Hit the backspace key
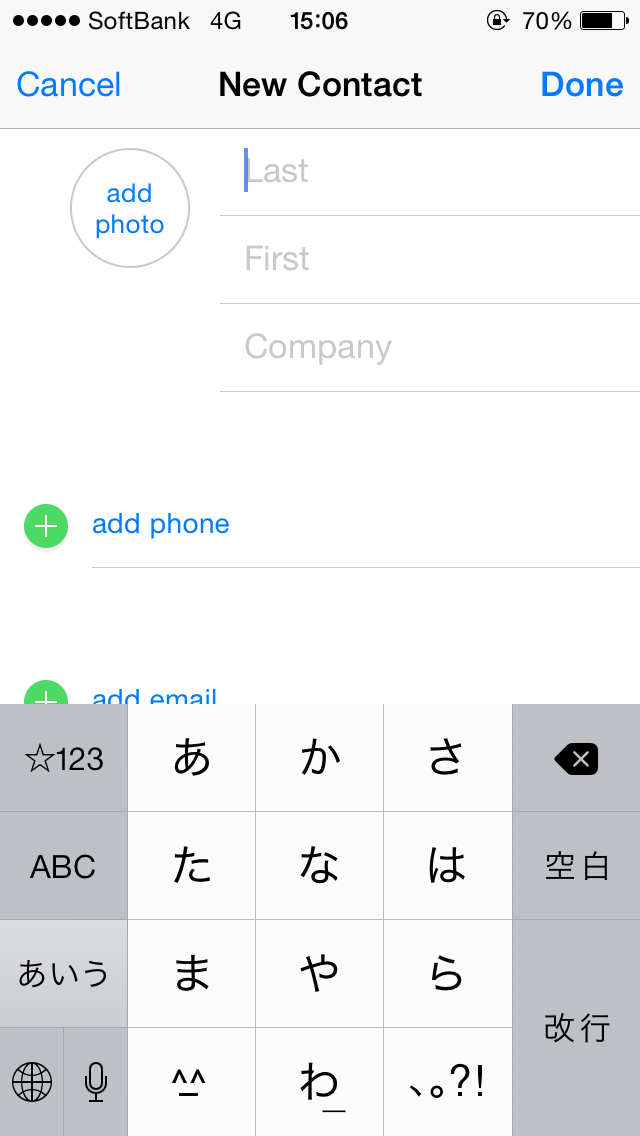Viewport: 640px width, 1136px height. (576, 759)
